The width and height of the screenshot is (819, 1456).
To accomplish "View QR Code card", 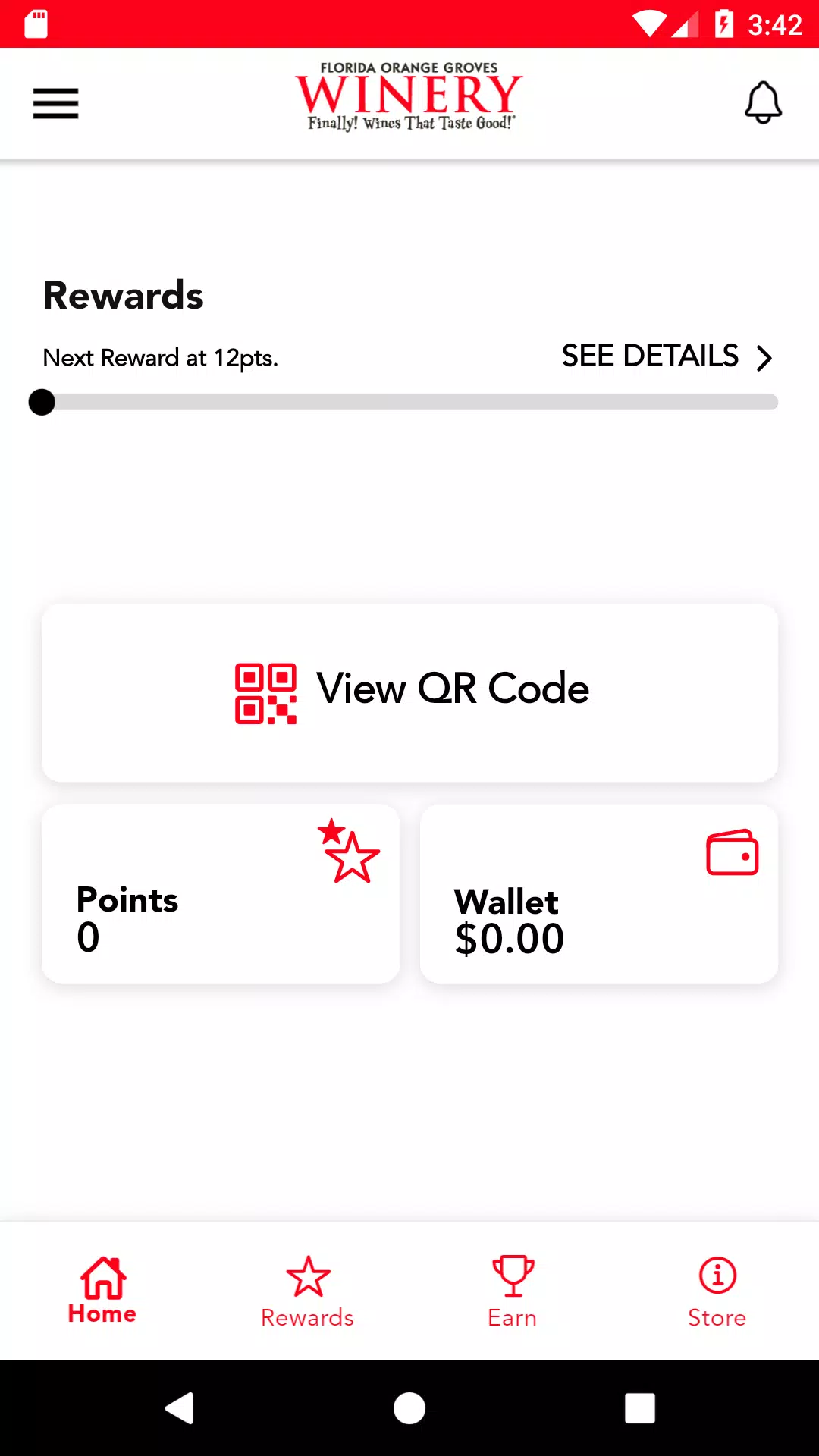I will tap(409, 692).
